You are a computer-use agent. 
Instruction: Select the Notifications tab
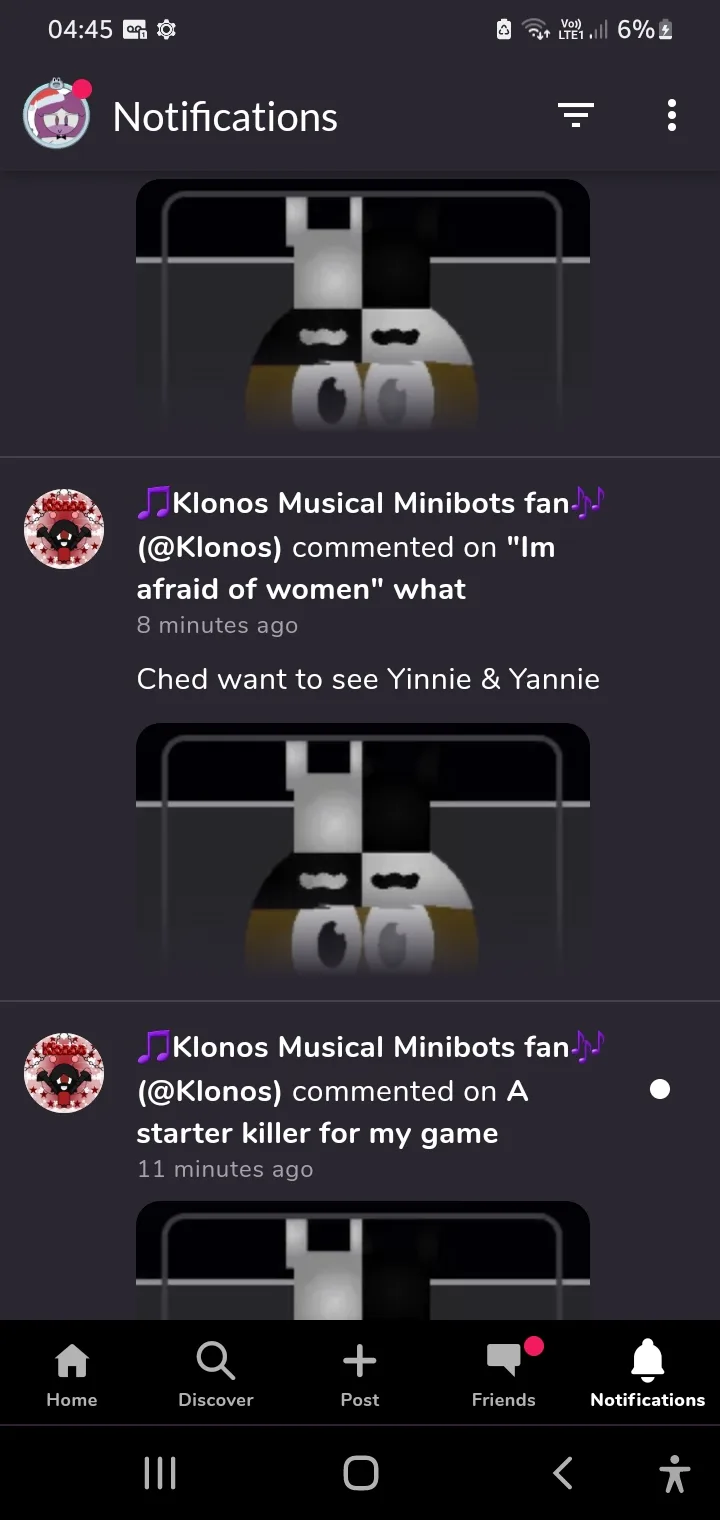pos(648,1374)
